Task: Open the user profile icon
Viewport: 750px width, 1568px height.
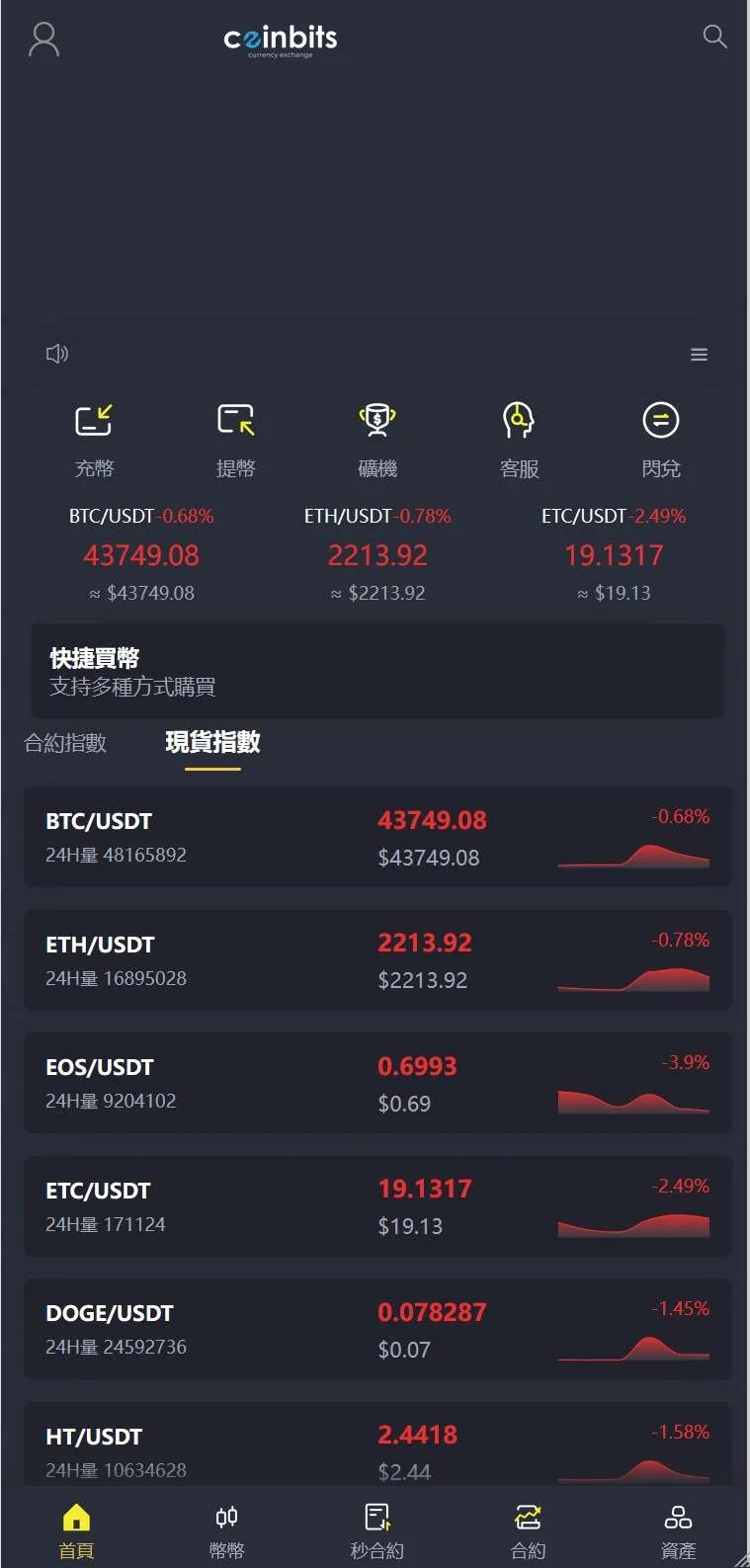Action: (x=43, y=40)
